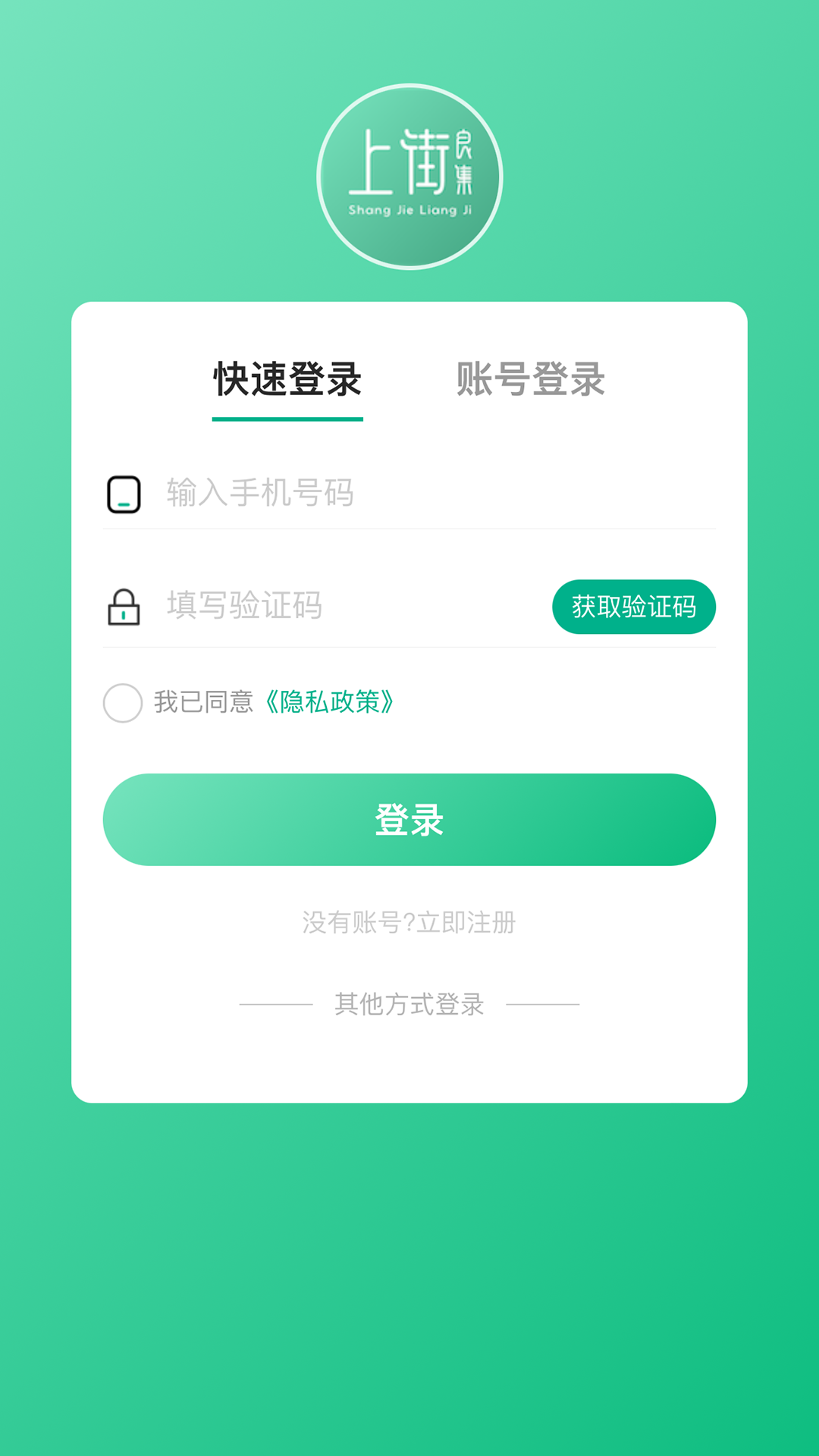Switch to the 账号登录 tab
The height and width of the screenshot is (1456, 819).
click(x=531, y=381)
